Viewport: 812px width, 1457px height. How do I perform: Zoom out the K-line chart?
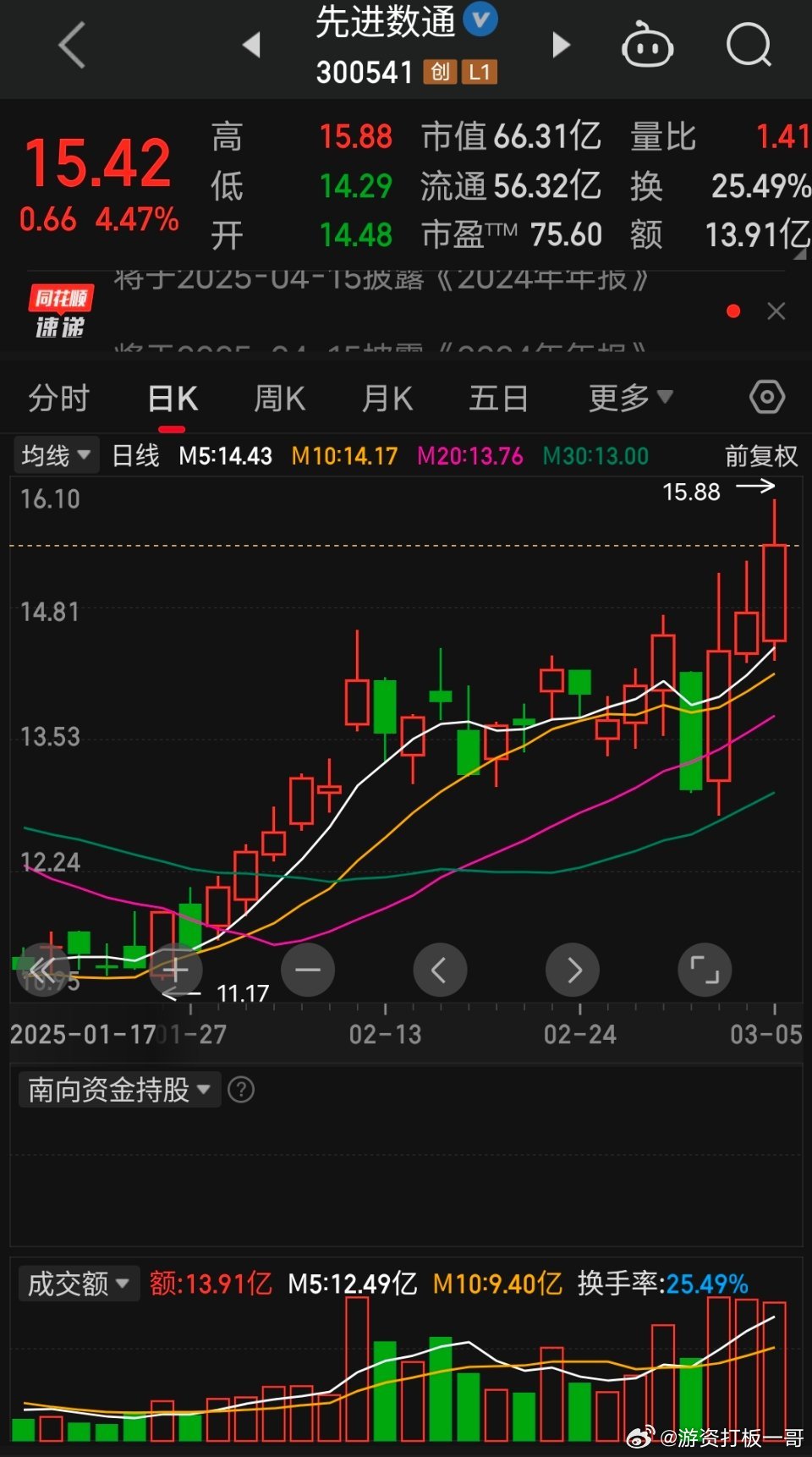point(308,970)
